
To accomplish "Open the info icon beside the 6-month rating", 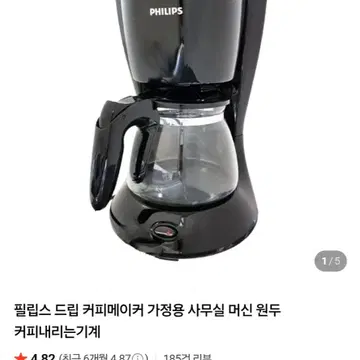I will (140, 357).
